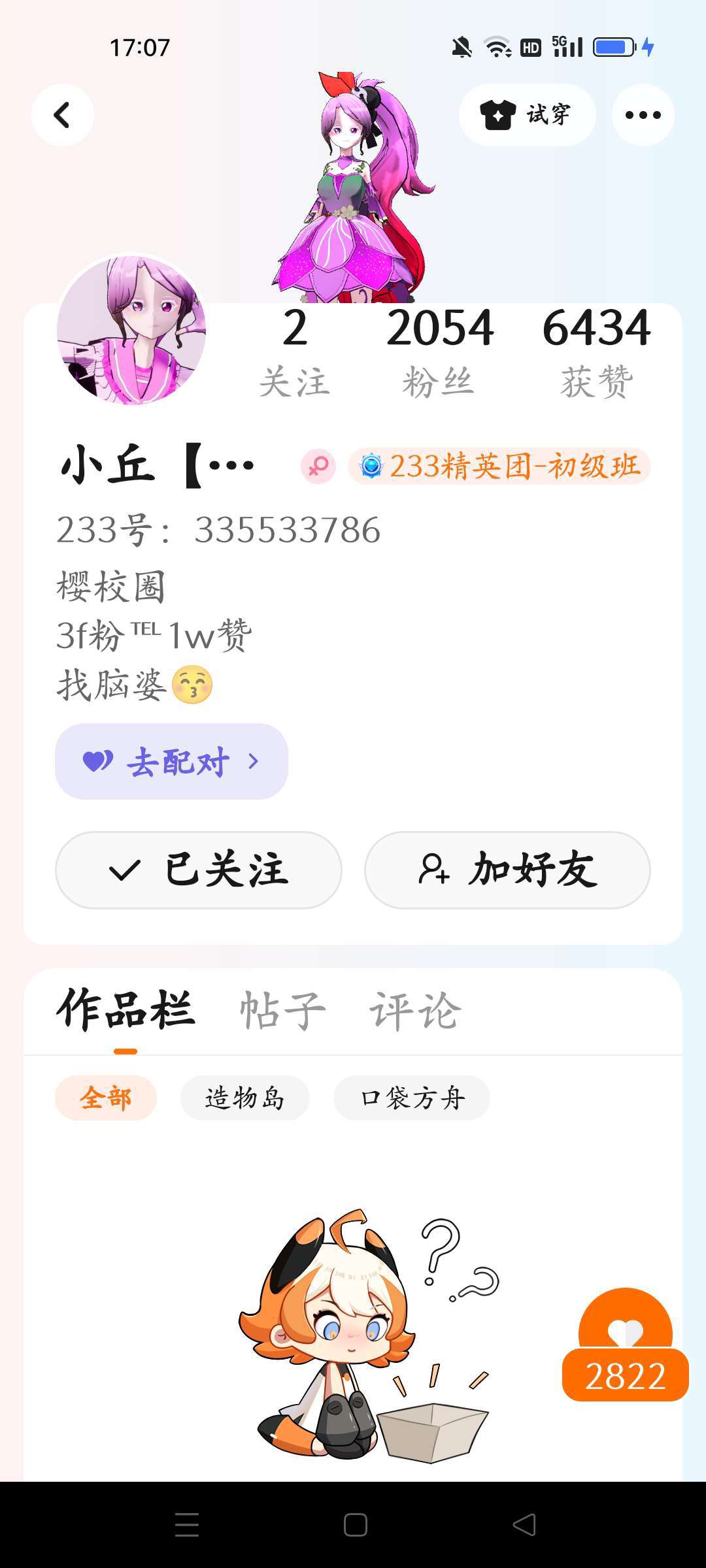
Task: Switch to the 评论 tab
Action: point(416,1011)
